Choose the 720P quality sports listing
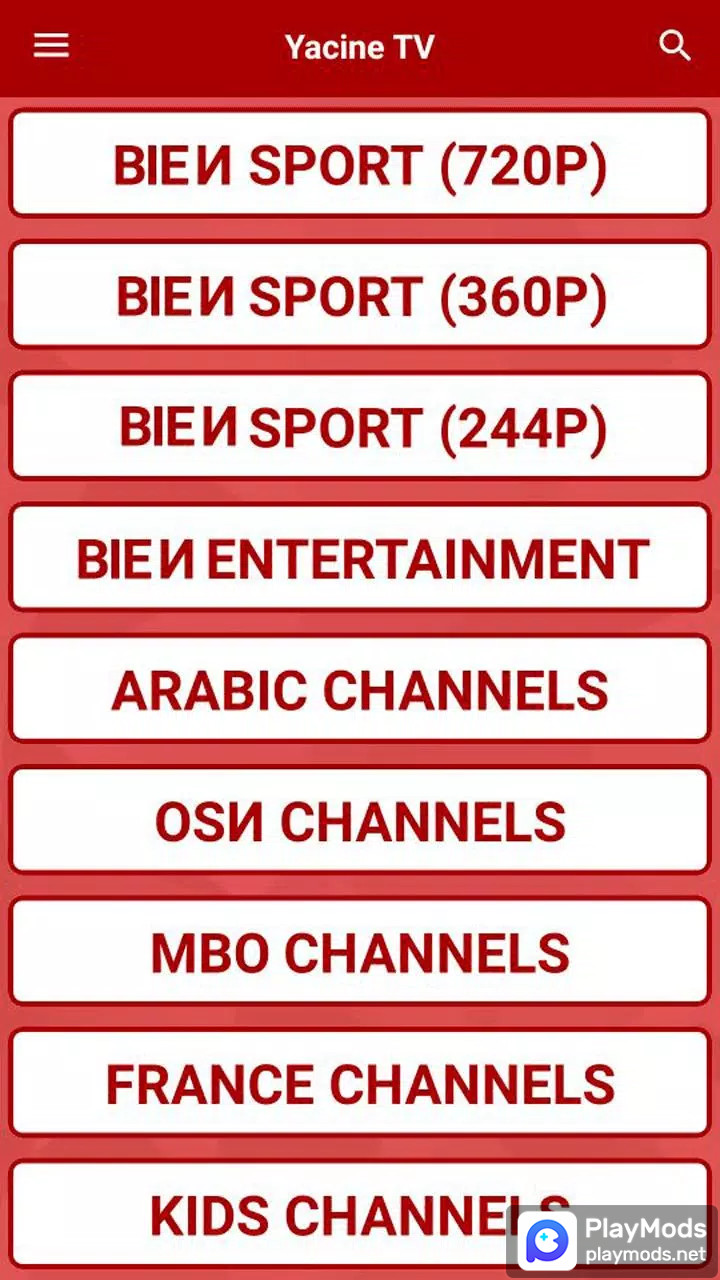This screenshot has width=720, height=1280. click(360, 163)
